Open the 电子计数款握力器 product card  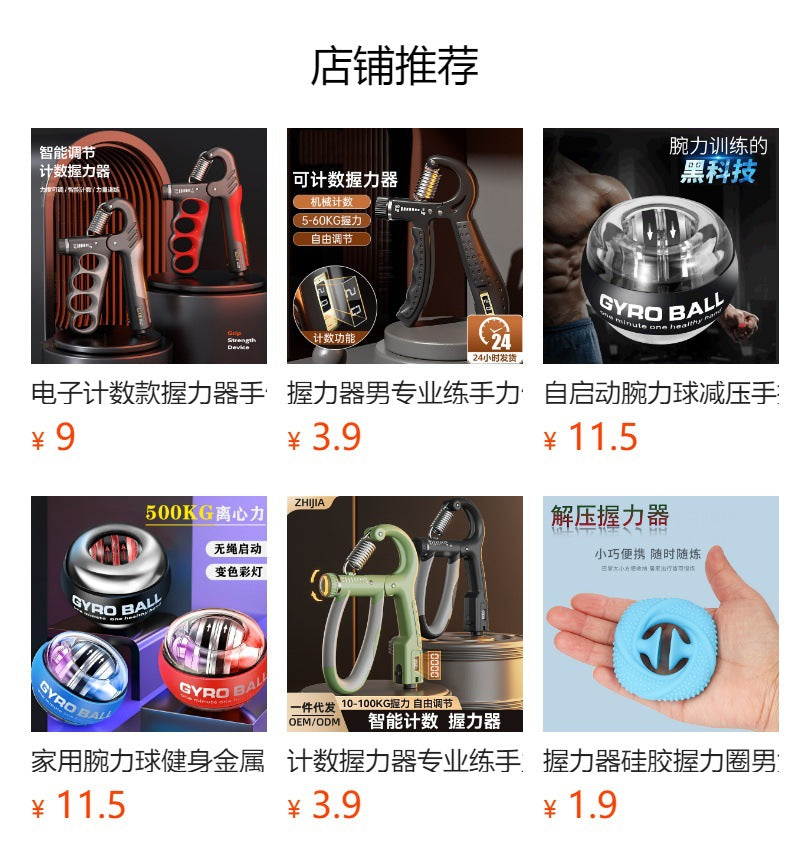[149, 246]
